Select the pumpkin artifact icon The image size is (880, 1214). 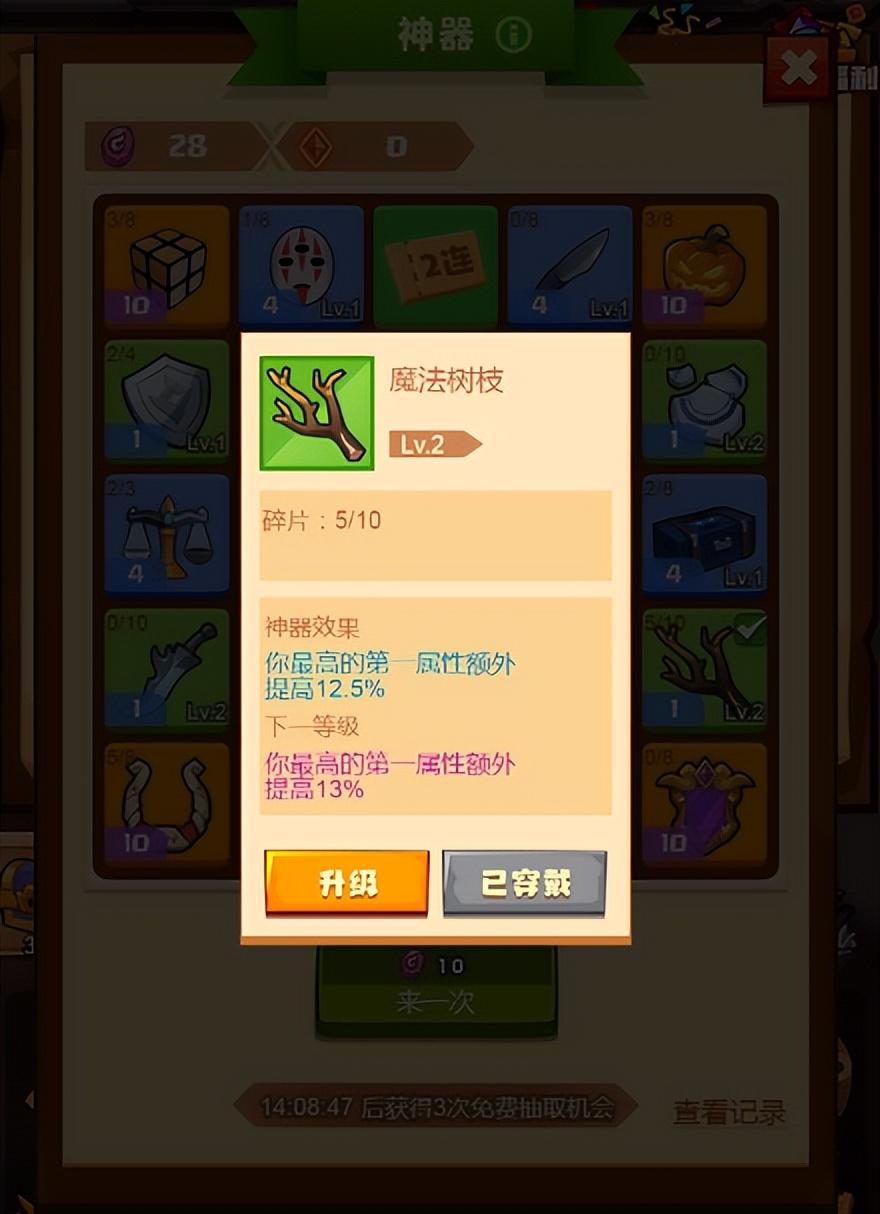tap(705, 262)
